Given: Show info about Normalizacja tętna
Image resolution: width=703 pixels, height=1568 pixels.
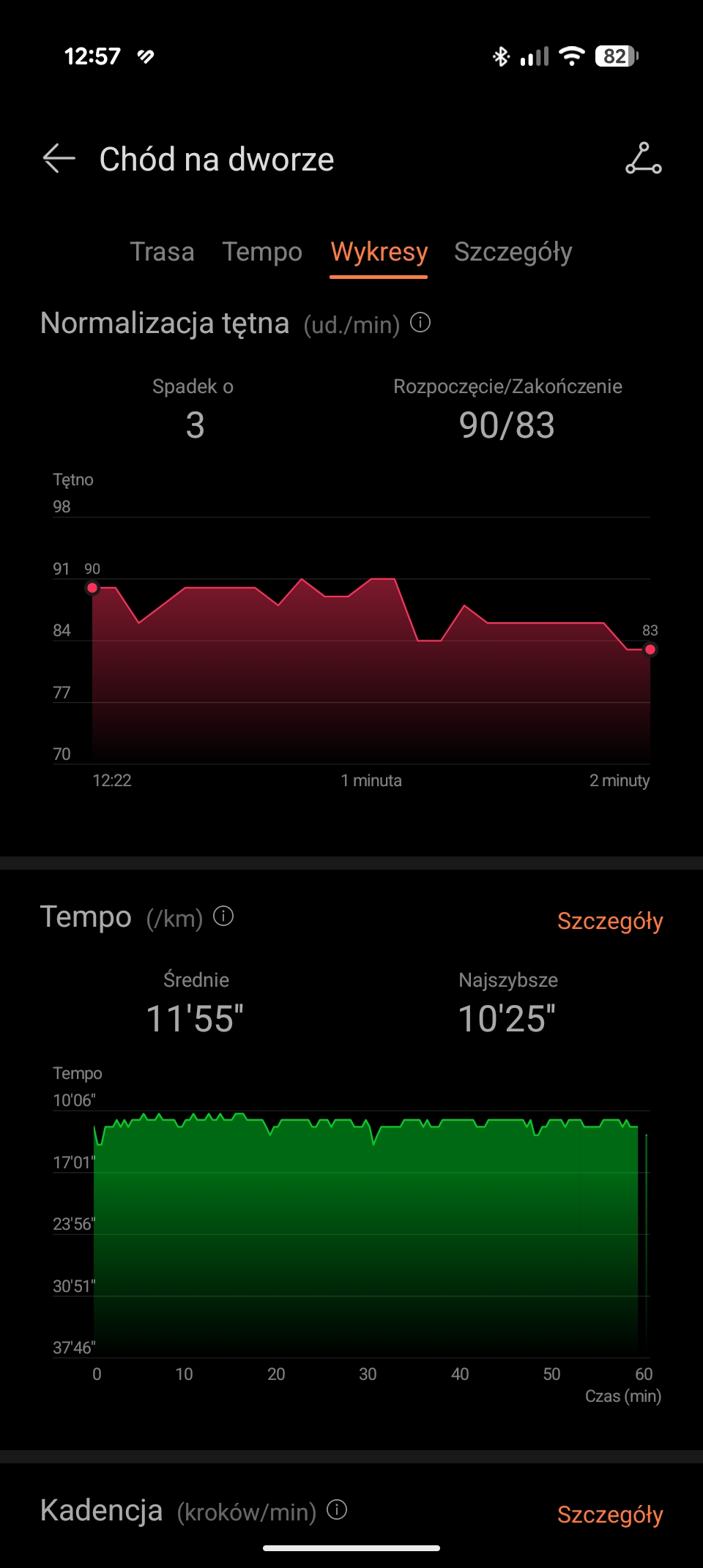Looking at the screenshot, I should click(x=420, y=322).
